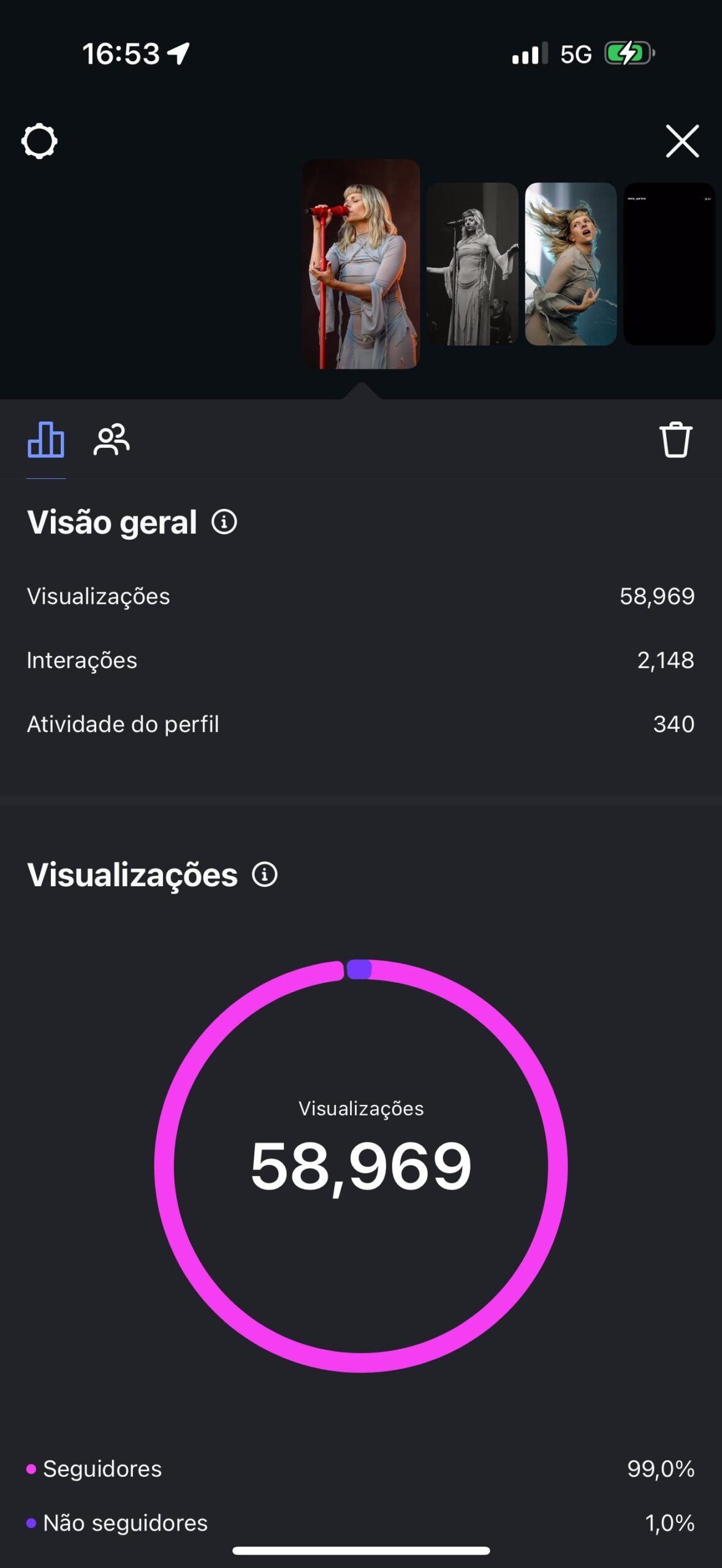Switch to the bar chart insights tab
This screenshot has height=1568, width=722.
[46, 440]
